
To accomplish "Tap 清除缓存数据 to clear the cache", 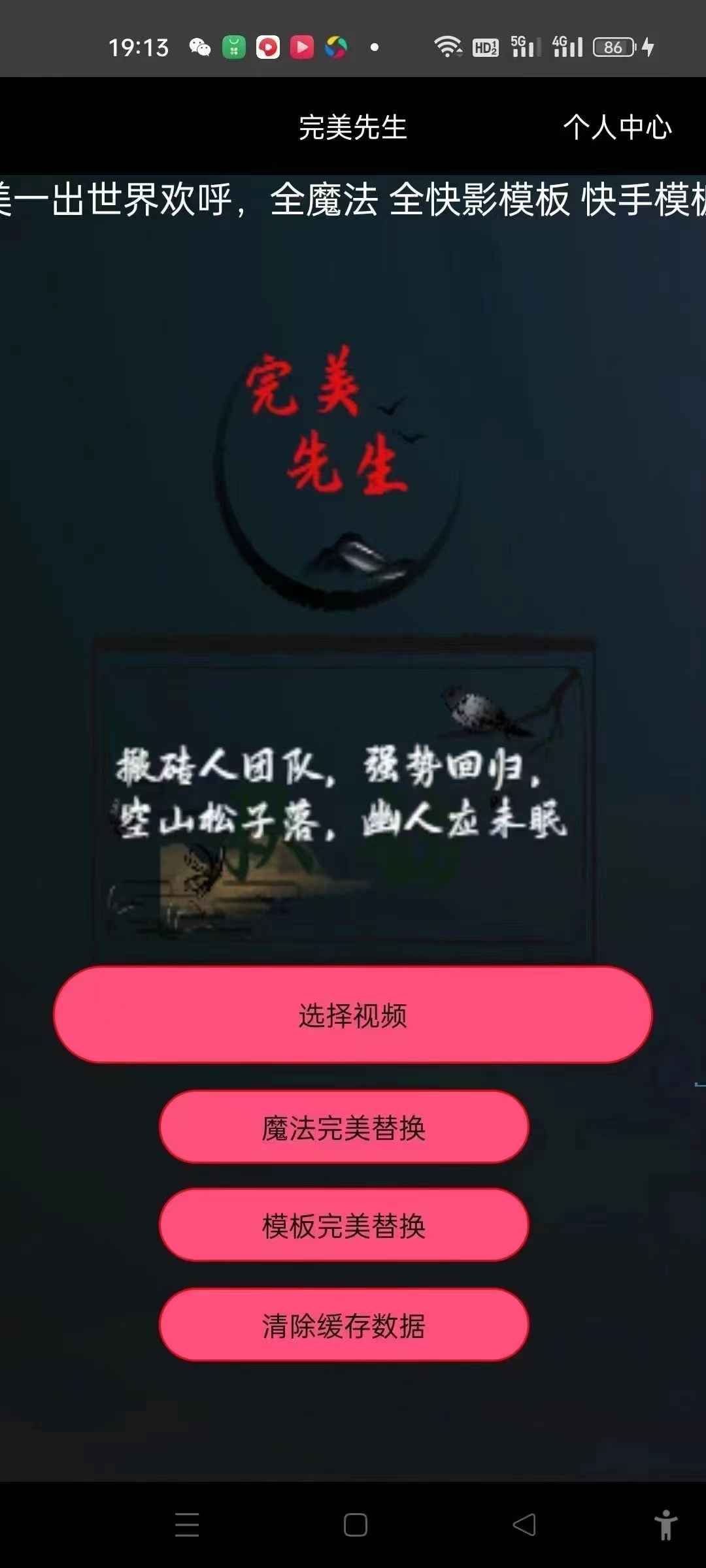I will click(x=344, y=1325).
